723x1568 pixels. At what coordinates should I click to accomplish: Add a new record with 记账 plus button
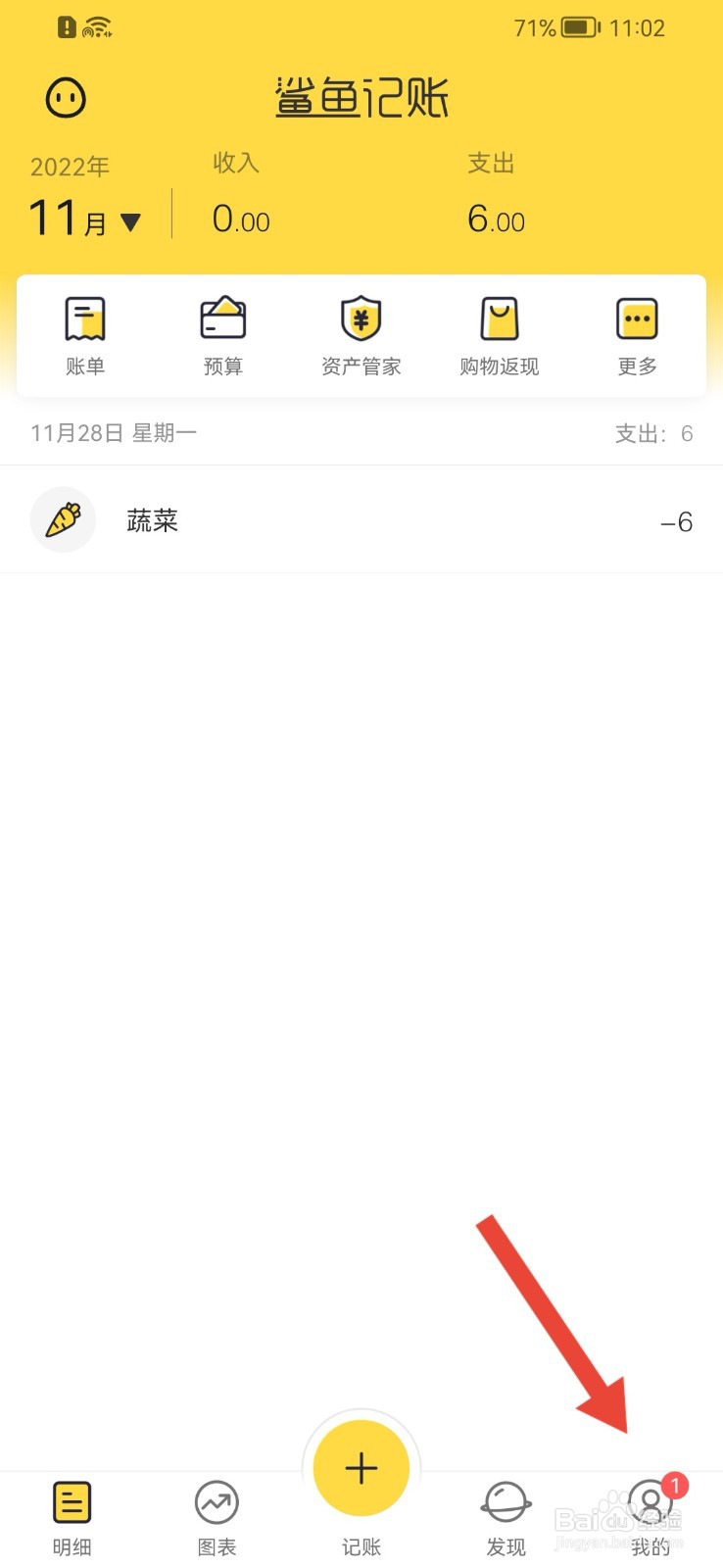(x=361, y=1468)
